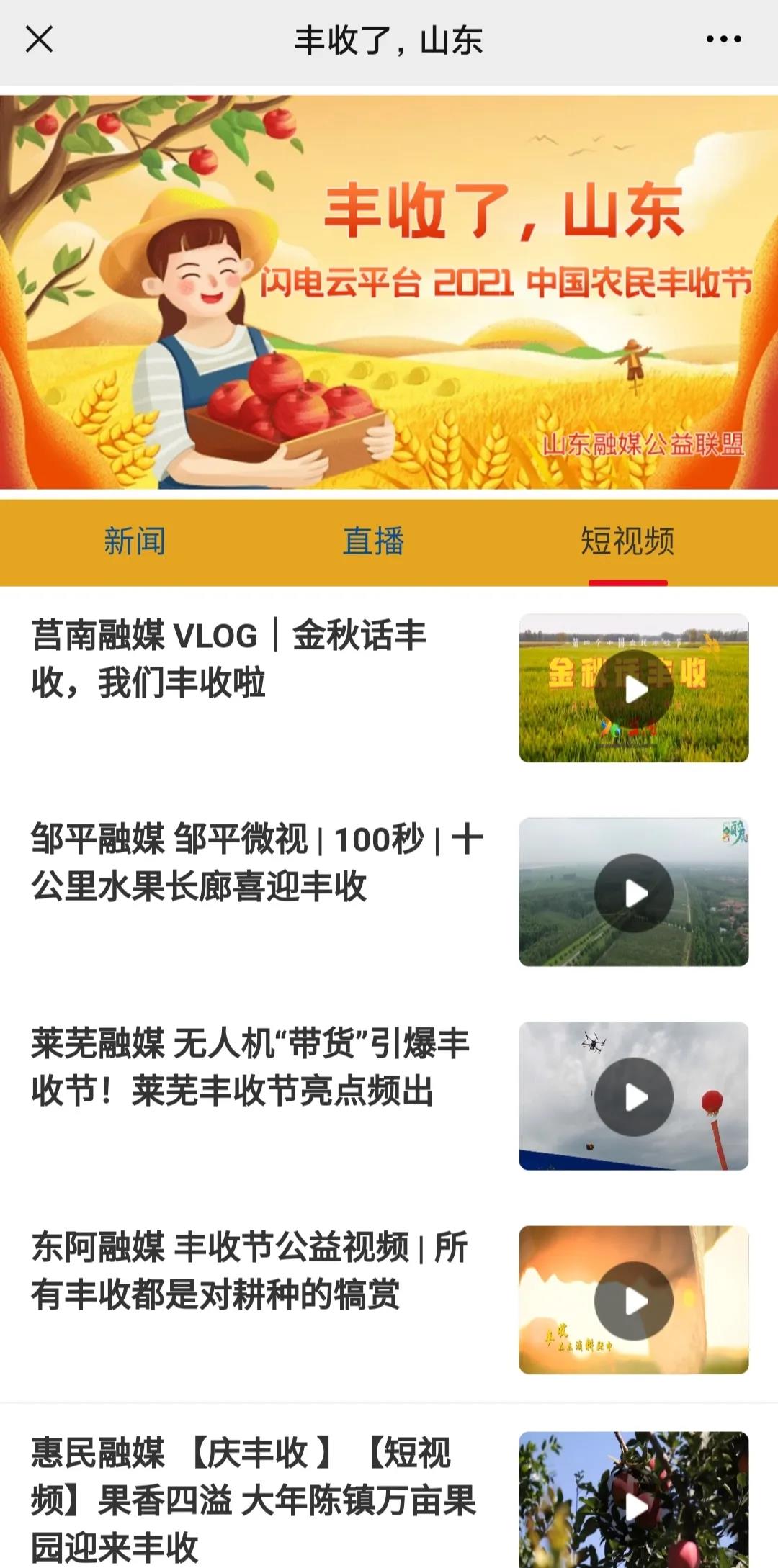778x1568 pixels.
Task: Select the 短视频 tab
Action: 627,541
